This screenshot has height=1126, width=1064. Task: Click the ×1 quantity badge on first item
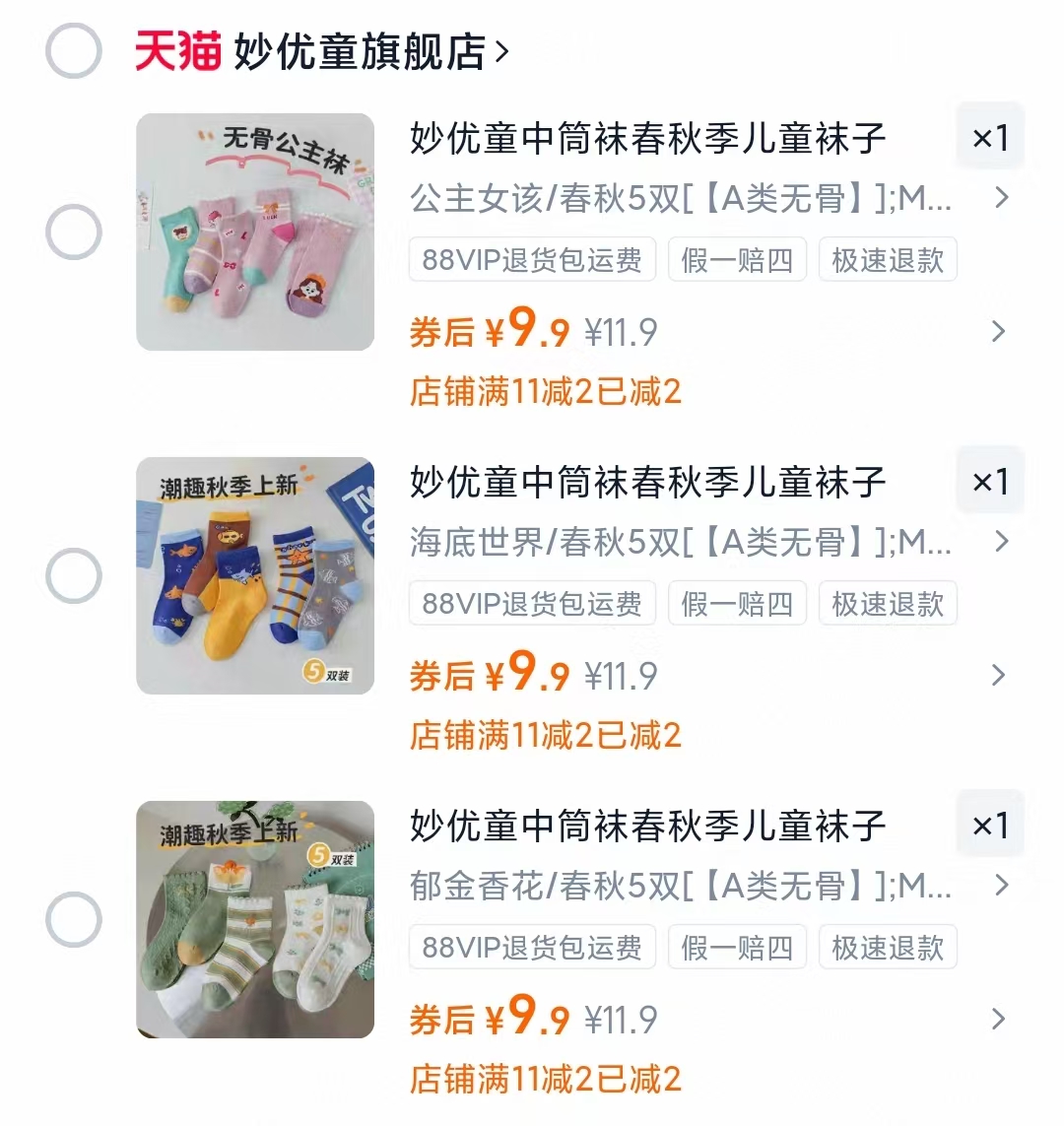(989, 137)
